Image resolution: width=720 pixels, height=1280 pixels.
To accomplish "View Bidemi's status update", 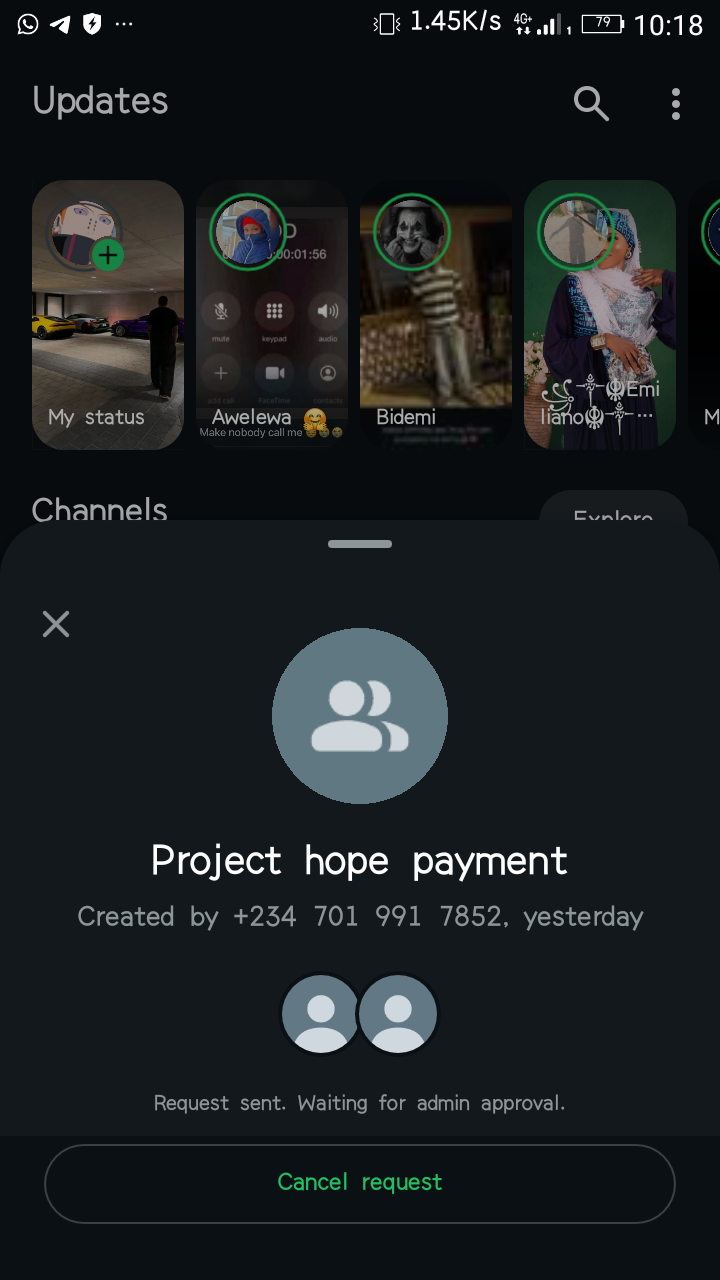I will click(x=436, y=315).
